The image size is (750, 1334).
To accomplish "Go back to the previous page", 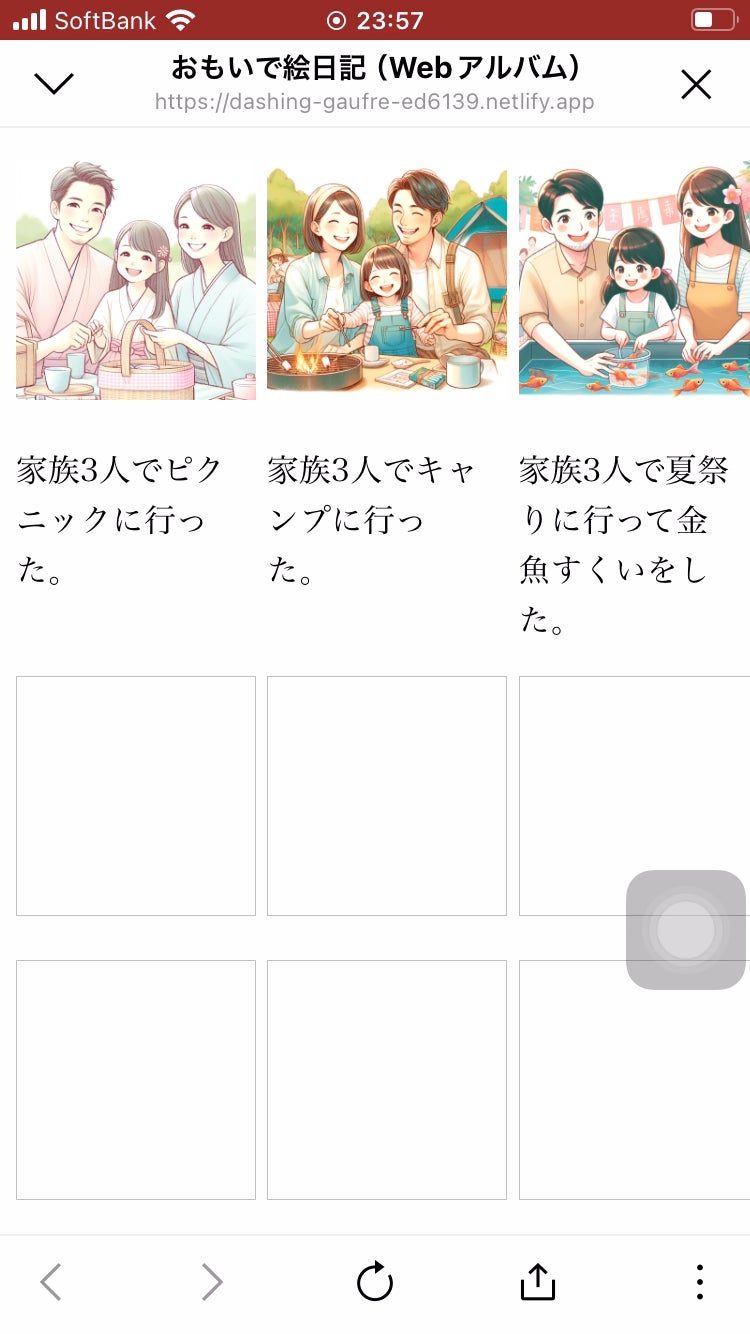I will pos(51,1281).
